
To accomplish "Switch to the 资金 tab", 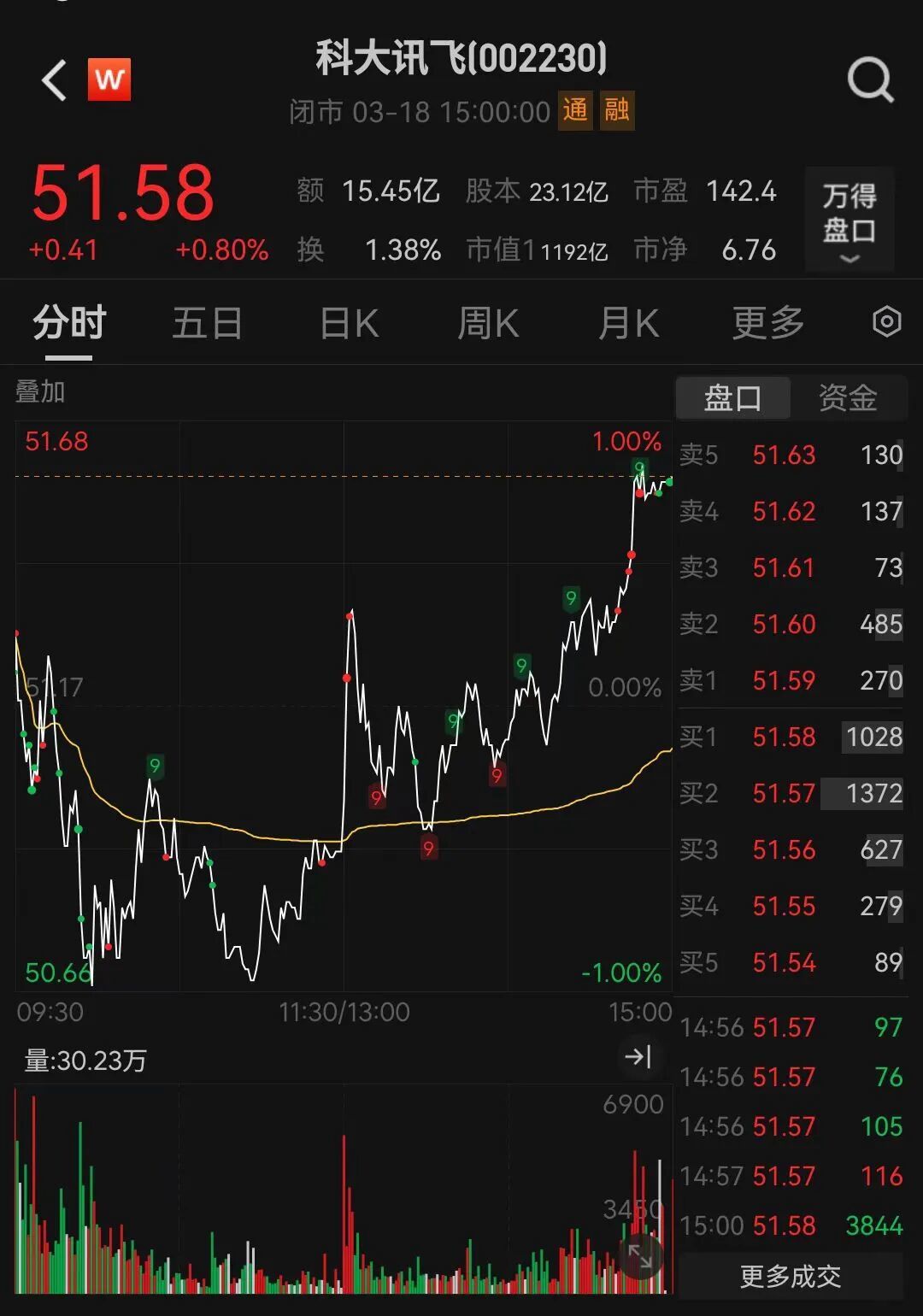I will [848, 398].
